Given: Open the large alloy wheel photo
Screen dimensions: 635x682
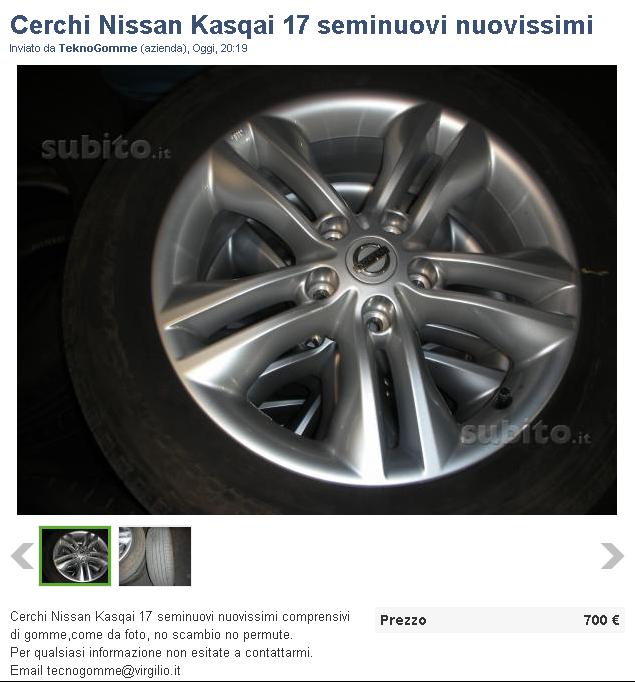Looking at the screenshot, I should [x=317, y=290].
